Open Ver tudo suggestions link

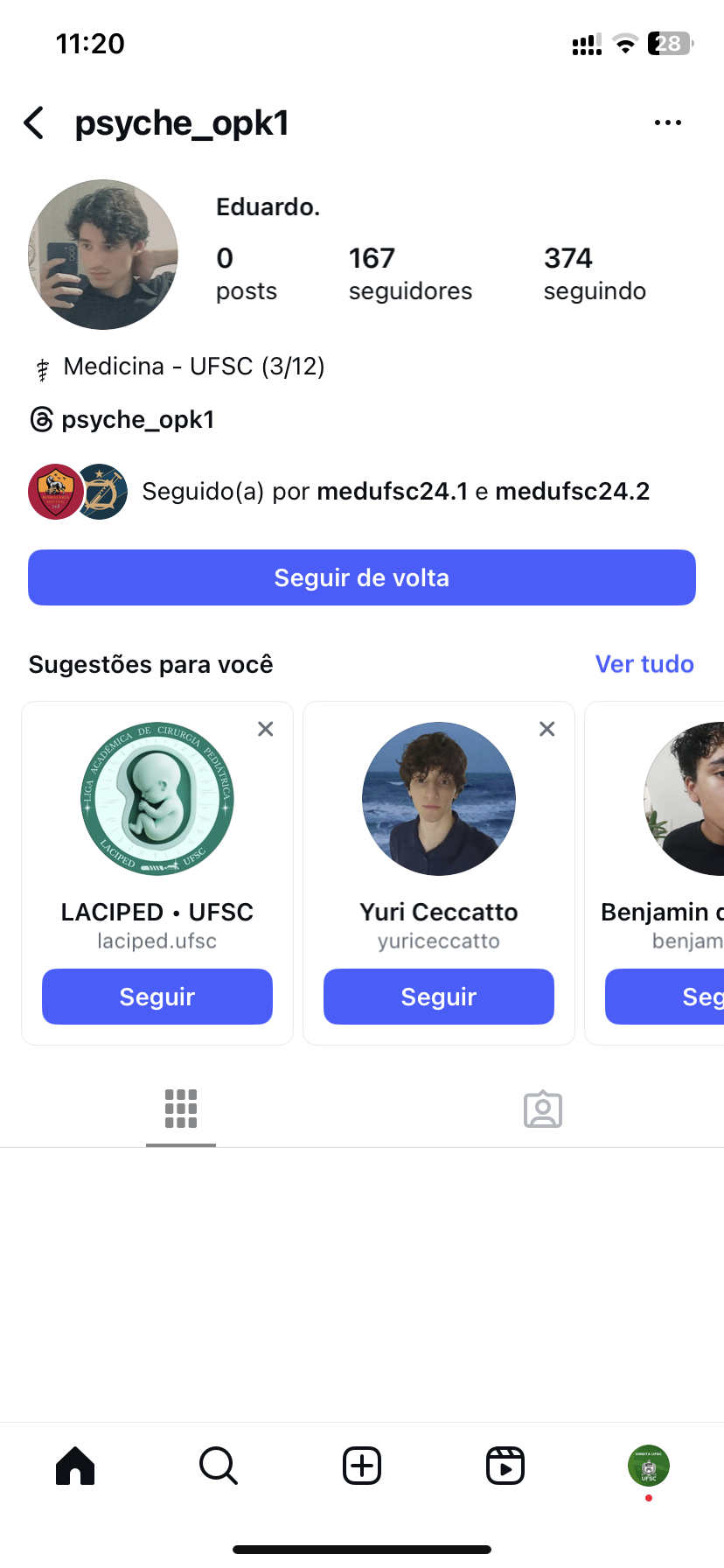coord(644,664)
